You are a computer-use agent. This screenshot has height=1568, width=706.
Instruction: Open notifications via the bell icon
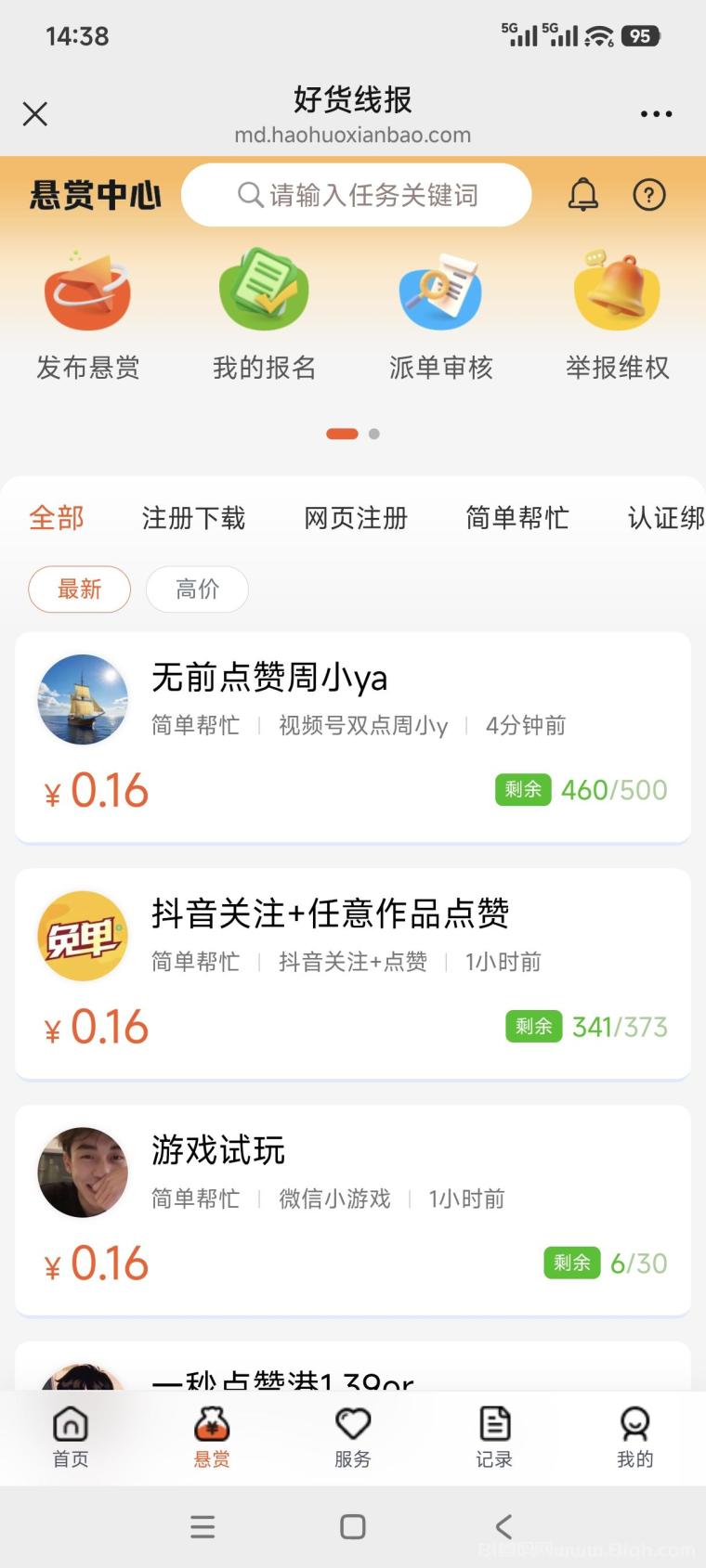pos(582,195)
